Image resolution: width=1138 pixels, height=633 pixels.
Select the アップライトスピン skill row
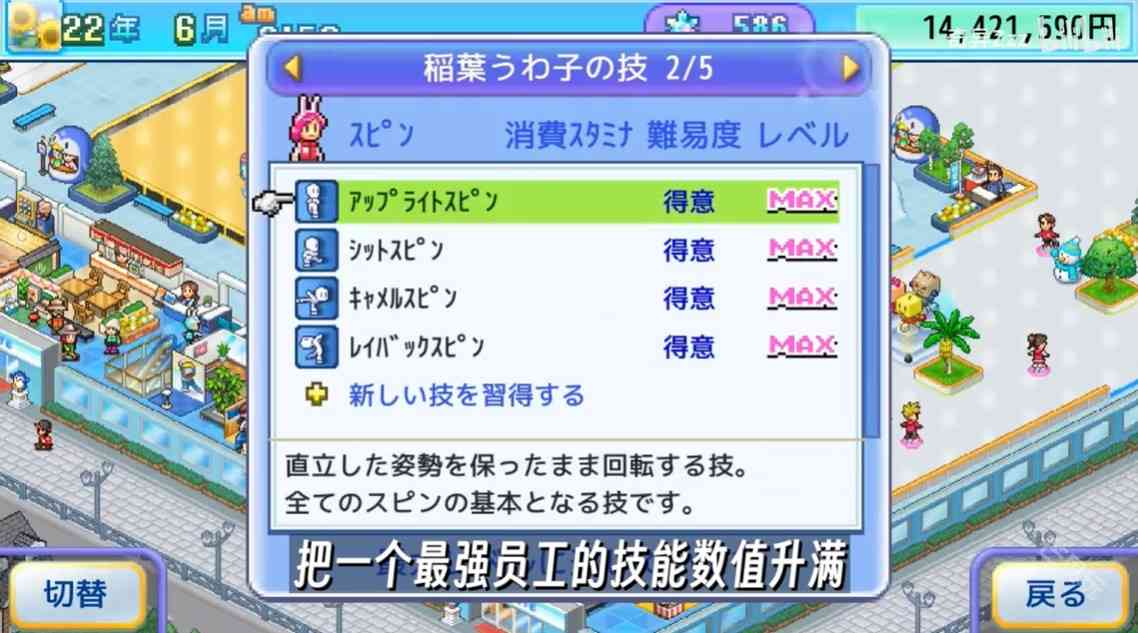[566, 201]
